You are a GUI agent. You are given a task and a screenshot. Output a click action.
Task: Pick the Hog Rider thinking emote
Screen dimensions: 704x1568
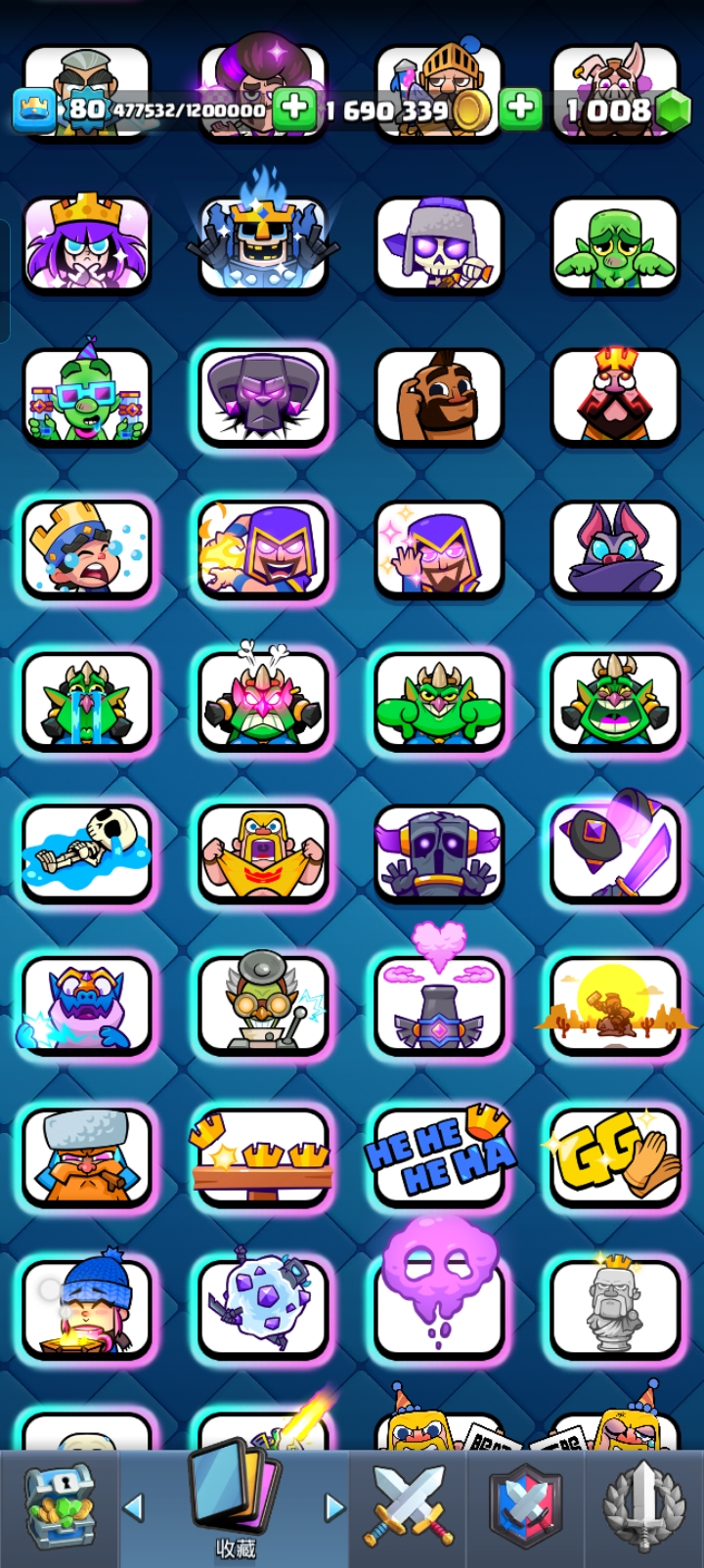click(439, 398)
